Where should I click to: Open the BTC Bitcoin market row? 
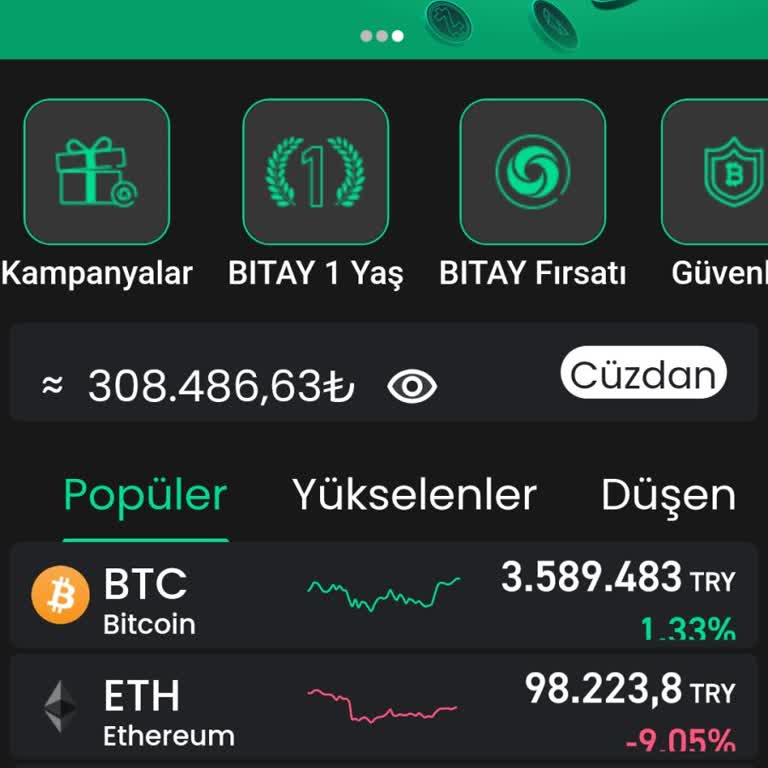[384, 597]
